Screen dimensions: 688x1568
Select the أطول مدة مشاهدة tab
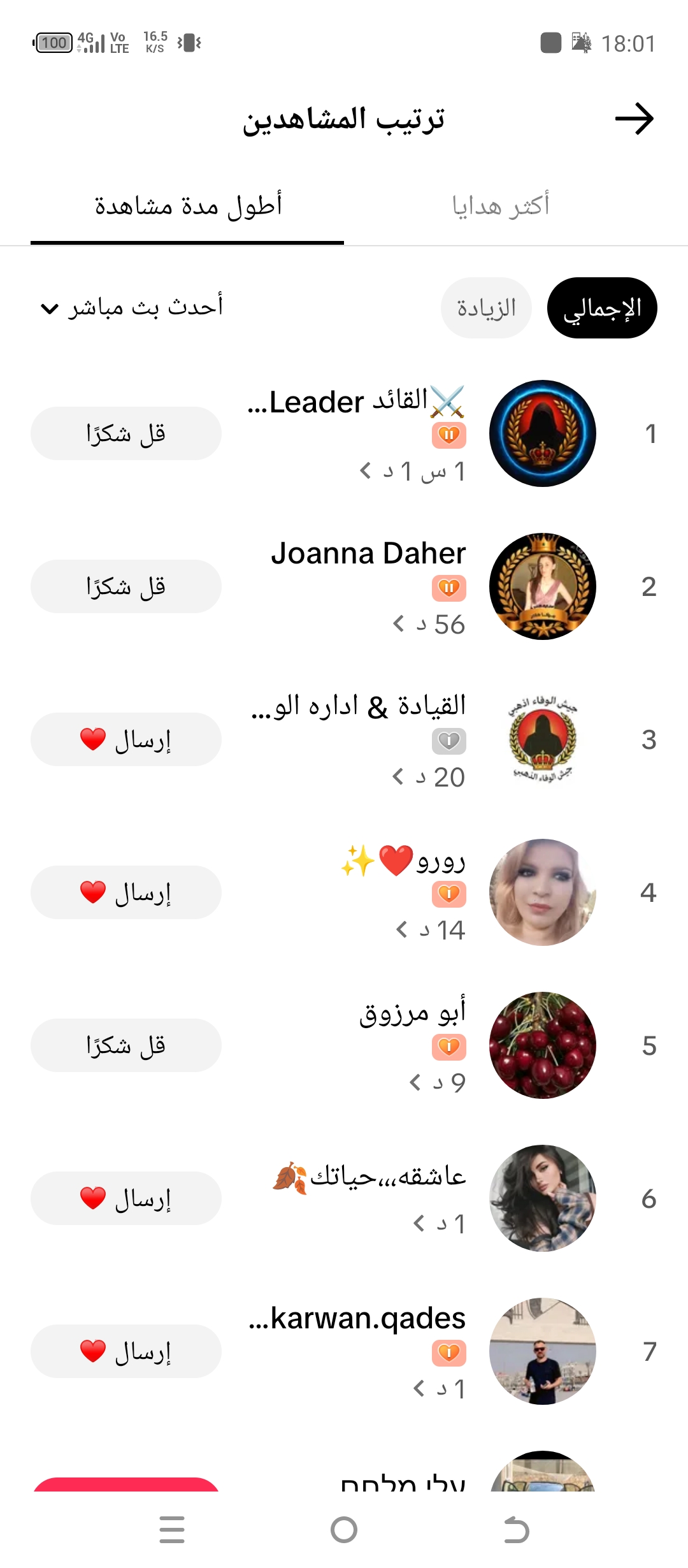[187, 206]
